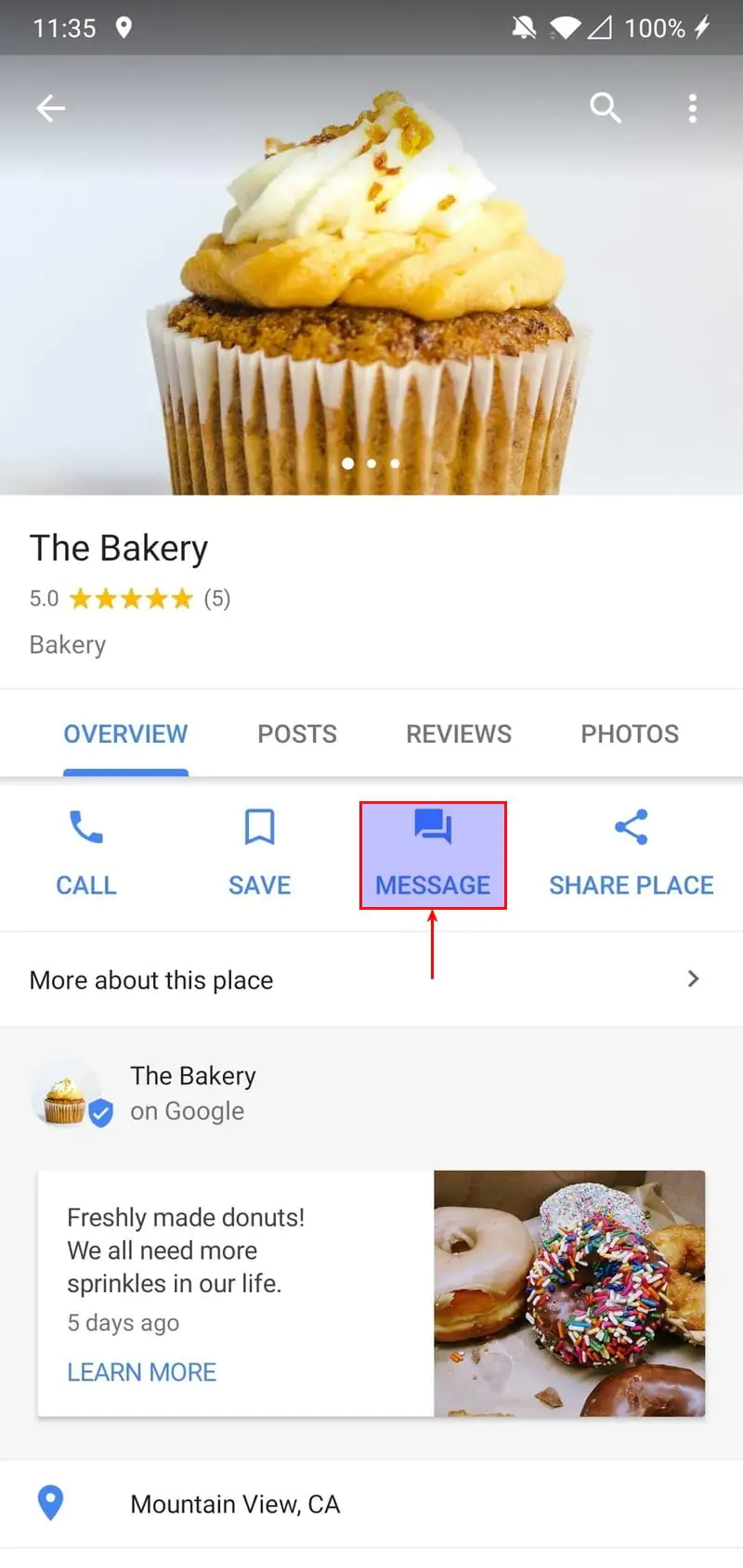Switch to the Photos tab
The width and height of the screenshot is (743, 1568).
click(x=629, y=733)
